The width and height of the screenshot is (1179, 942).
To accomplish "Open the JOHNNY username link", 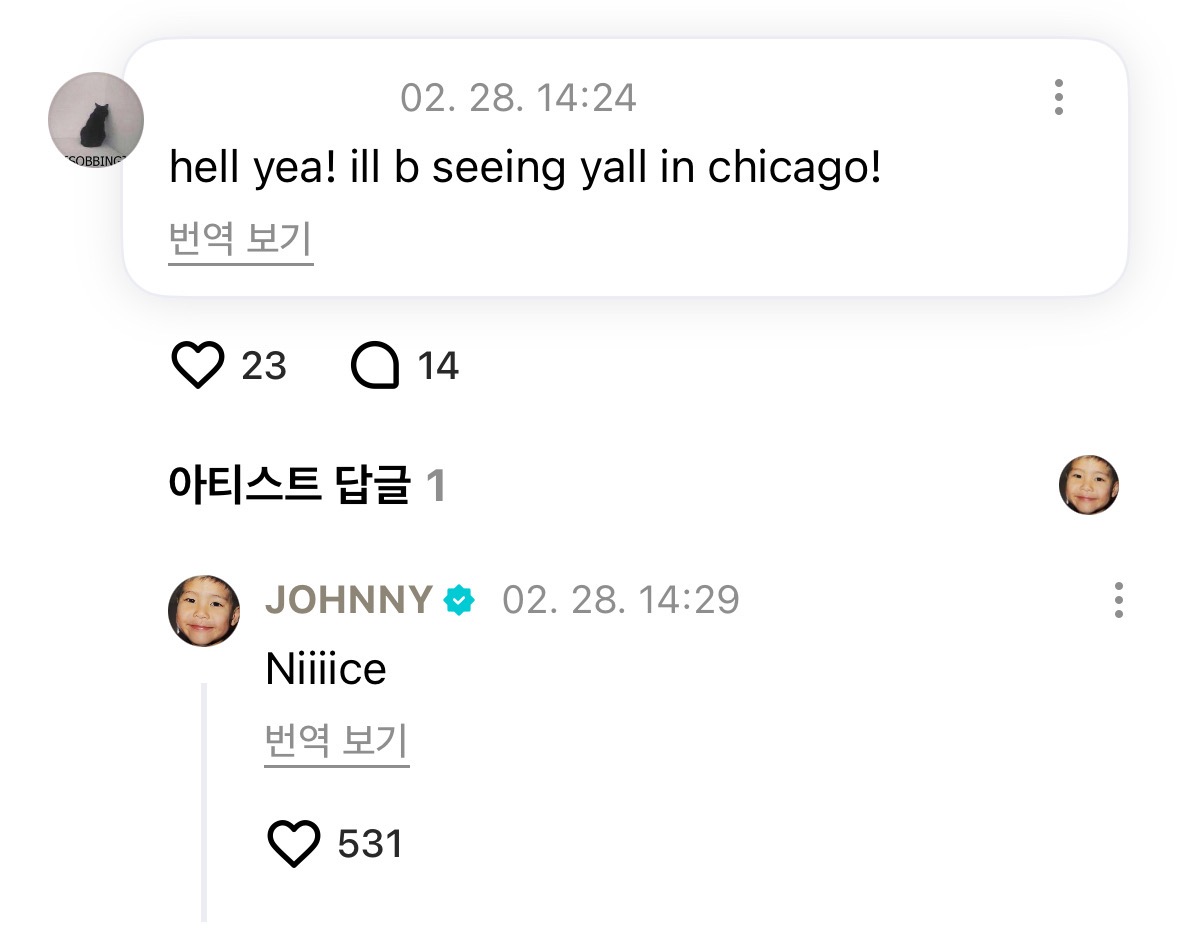I will pos(348,600).
